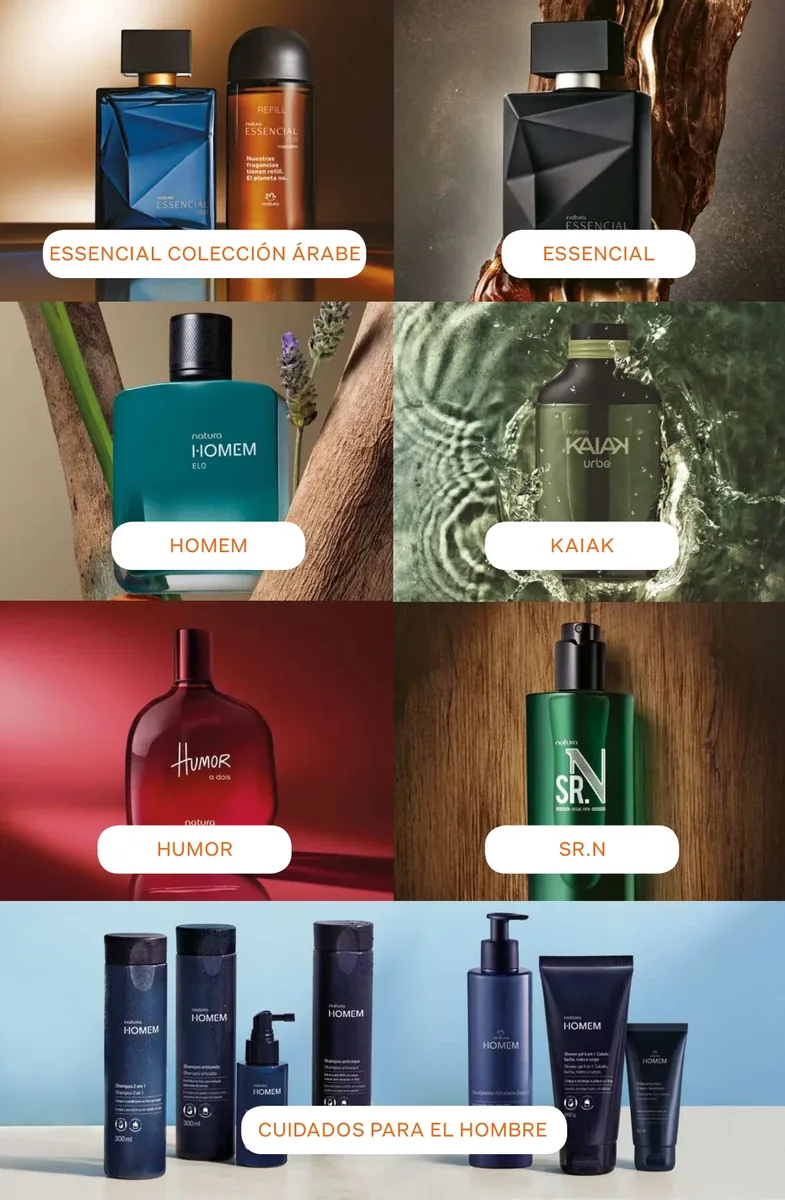This screenshot has height=1200, width=785.
Task: Browse the Homem fragrance line
Action: point(208,546)
